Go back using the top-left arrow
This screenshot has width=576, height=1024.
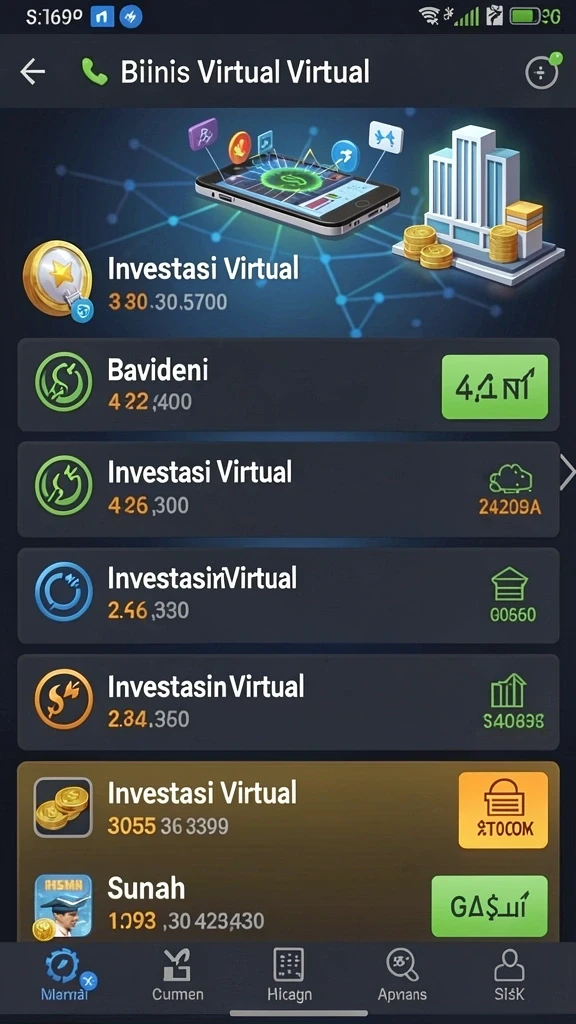[33, 72]
